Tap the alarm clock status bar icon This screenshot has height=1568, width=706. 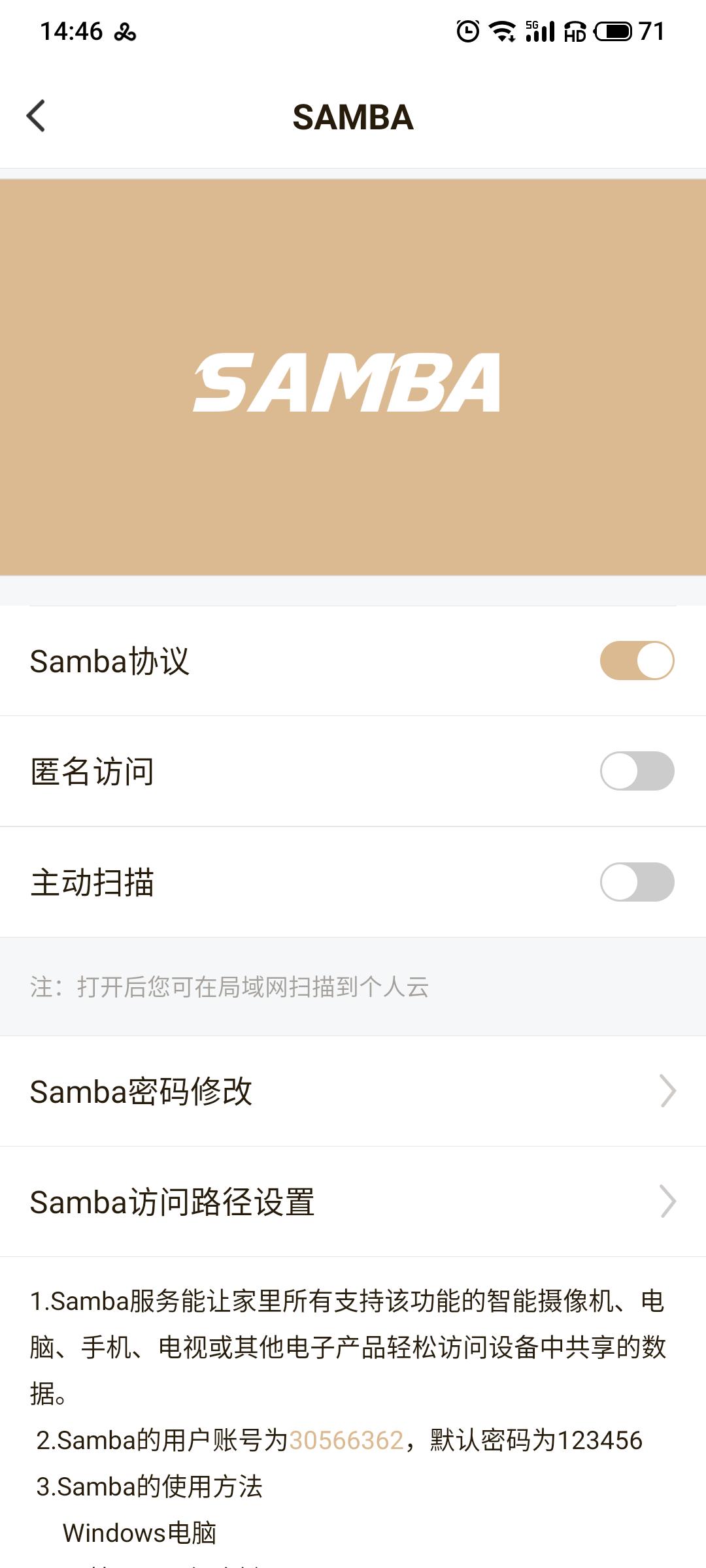point(468,31)
